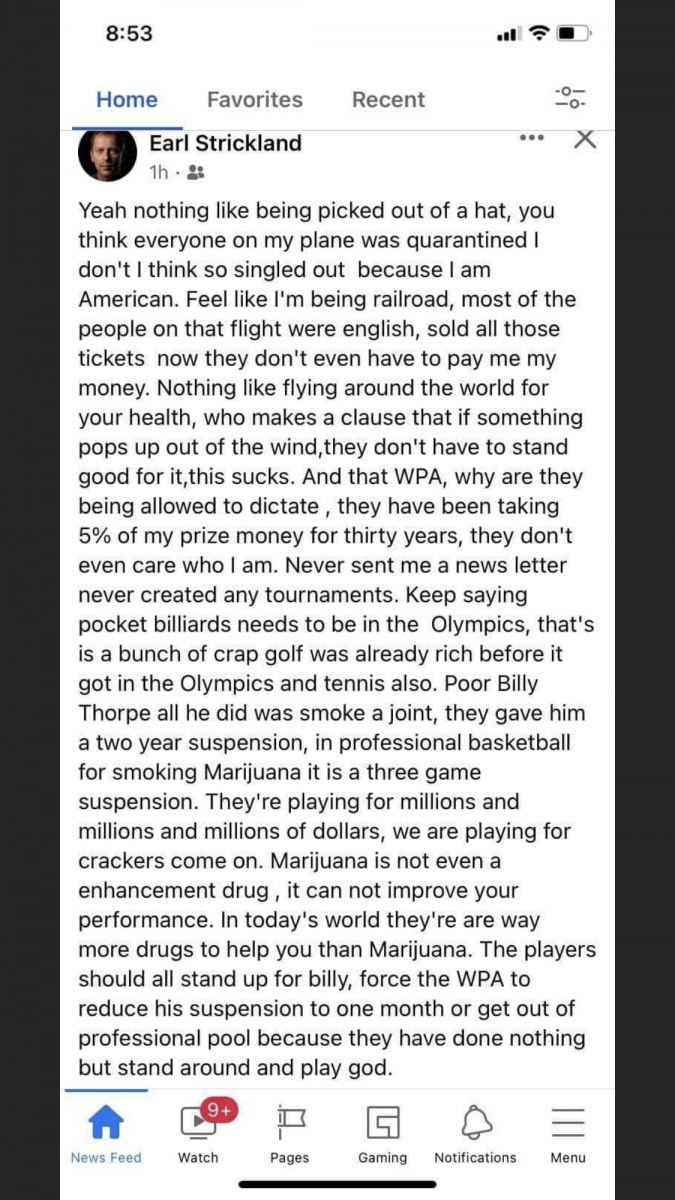Open the Pages tab
This screenshot has width=675, height=1200.
(290, 1134)
